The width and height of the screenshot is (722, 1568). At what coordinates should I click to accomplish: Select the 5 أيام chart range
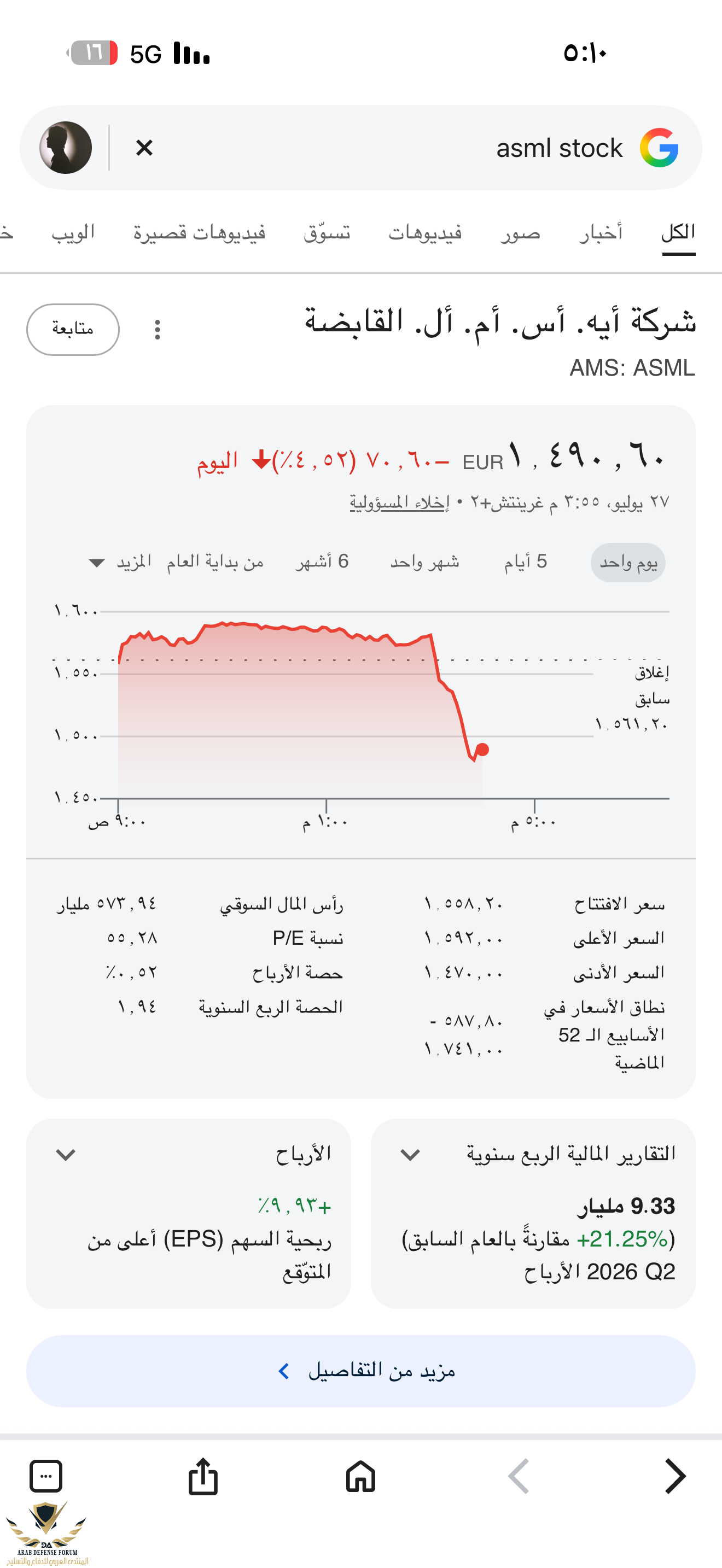pyautogui.click(x=526, y=561)
